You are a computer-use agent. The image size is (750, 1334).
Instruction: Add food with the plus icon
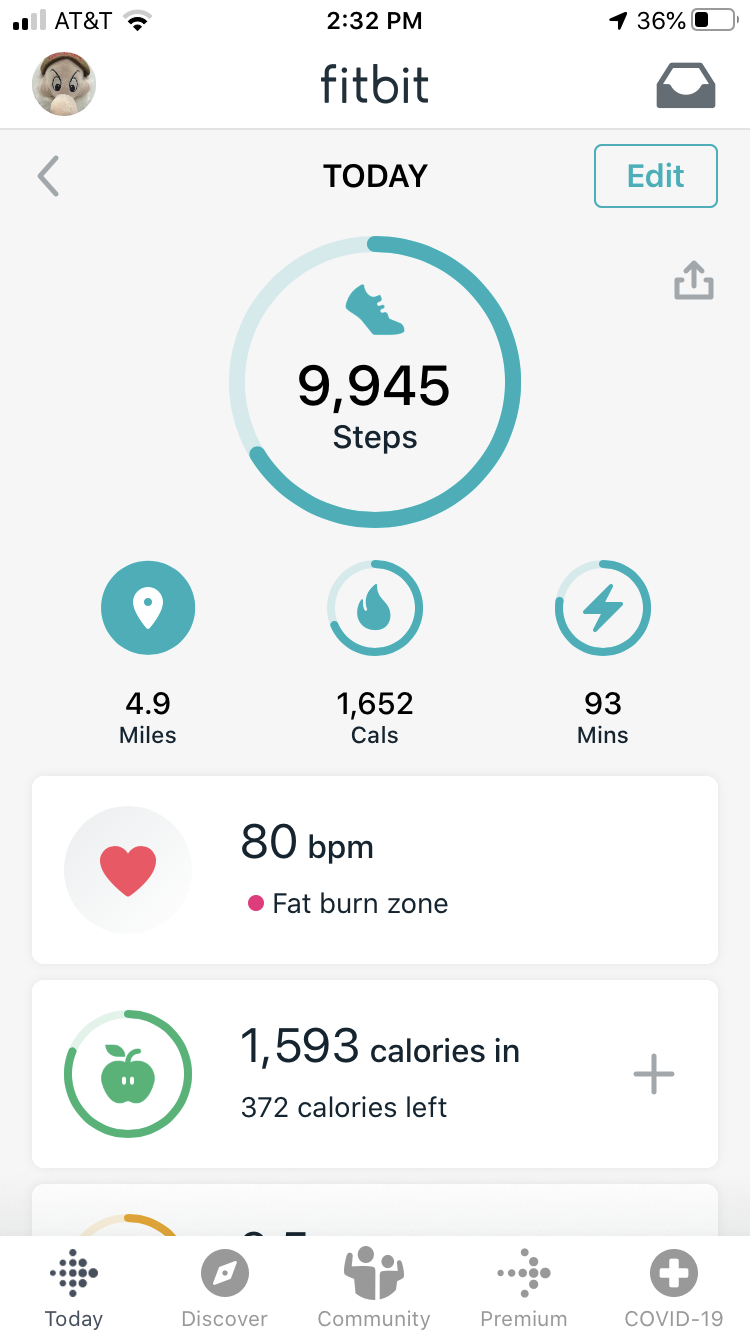(654, 1075)
